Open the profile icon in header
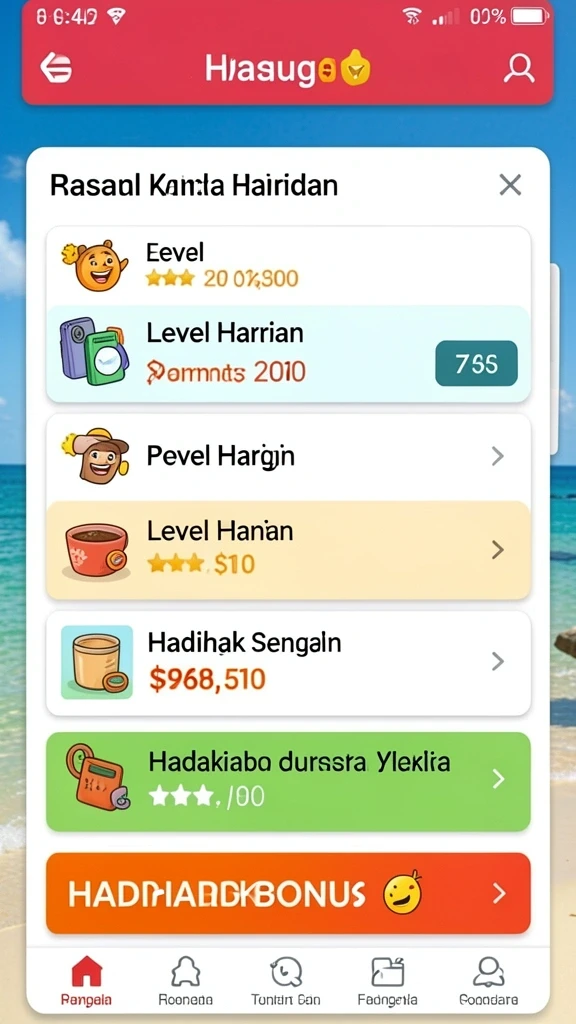 point(519,68)
